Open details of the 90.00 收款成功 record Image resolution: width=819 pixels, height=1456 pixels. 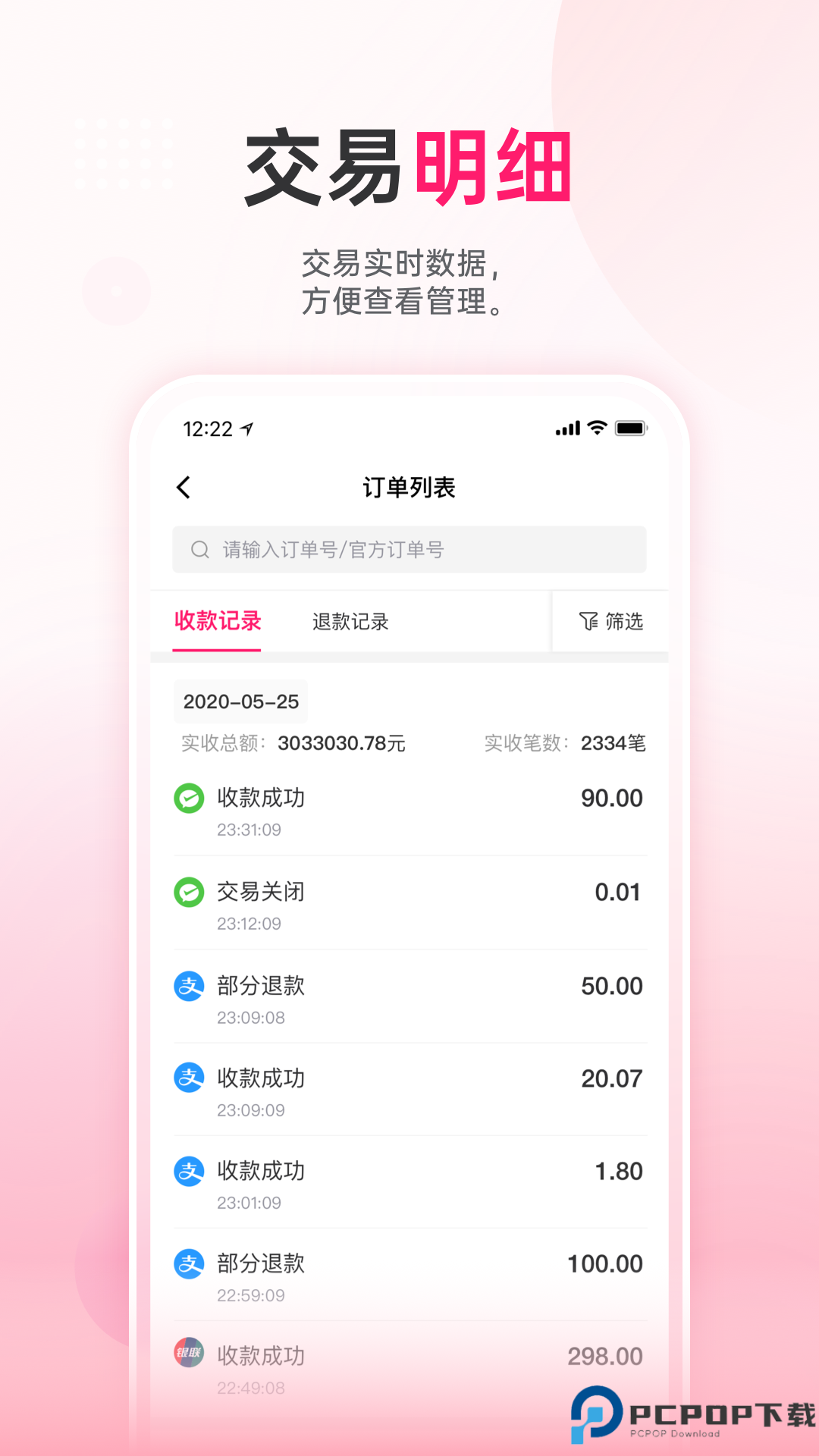tap(409, 808)
